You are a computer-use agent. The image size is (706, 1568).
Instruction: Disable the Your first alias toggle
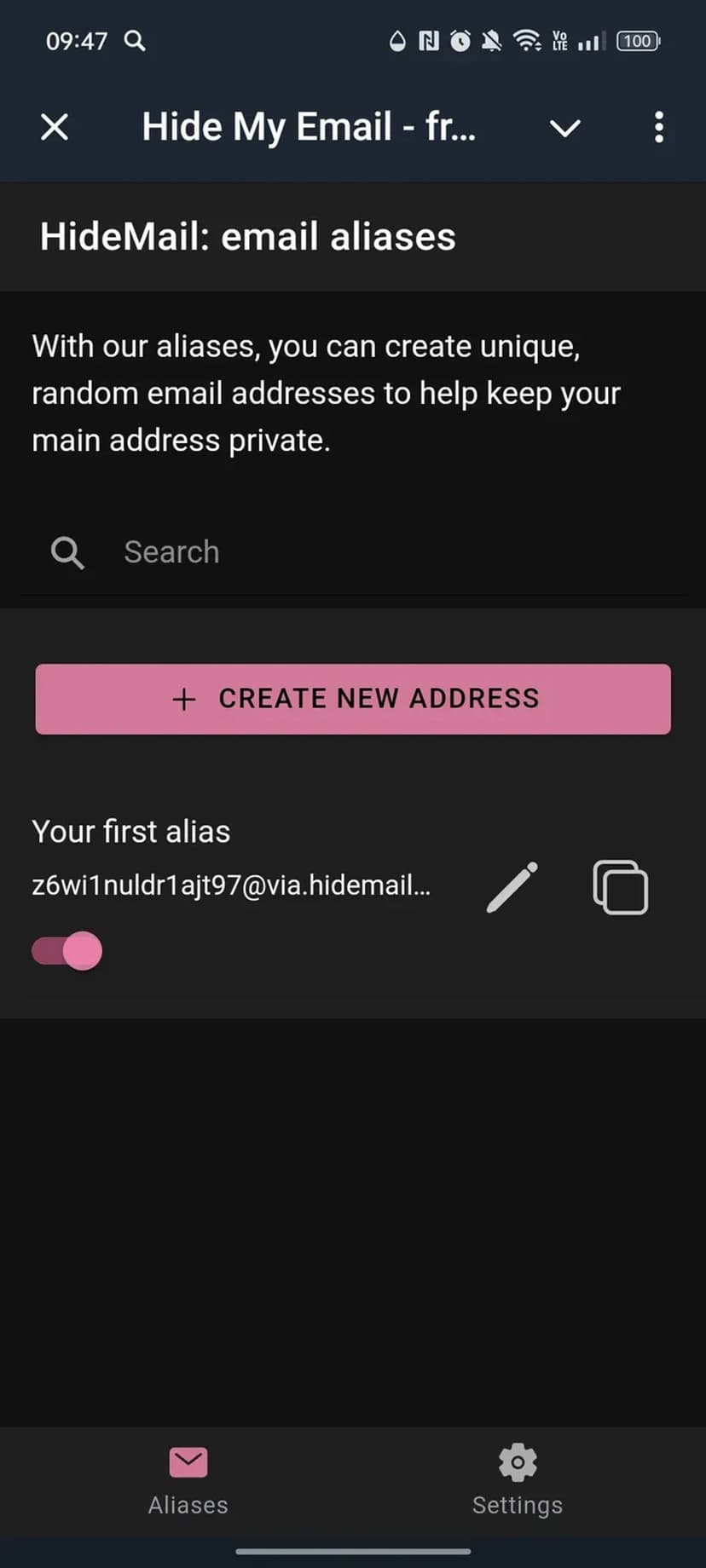click(x=67, y=951)
